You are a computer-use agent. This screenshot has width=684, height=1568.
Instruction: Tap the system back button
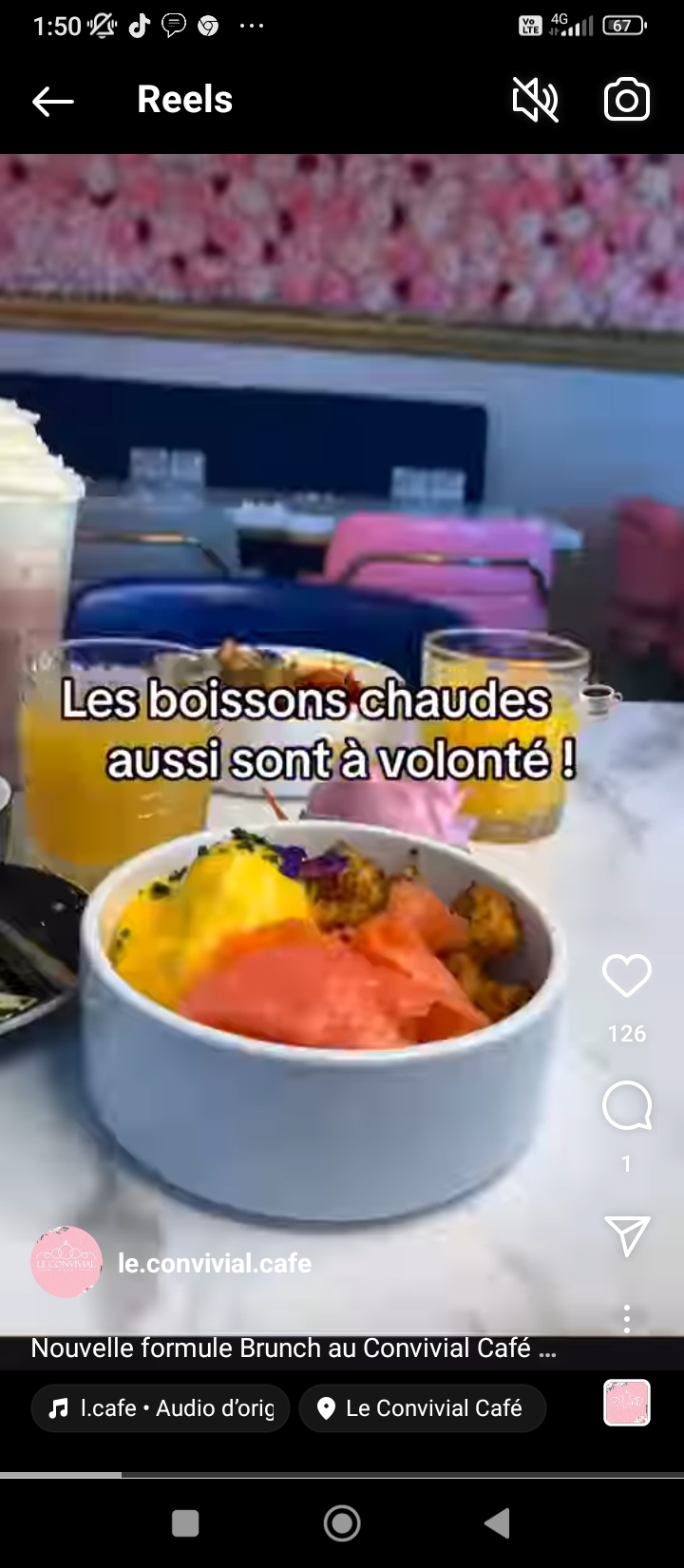pyautogui.click(x=498, y=1523)
